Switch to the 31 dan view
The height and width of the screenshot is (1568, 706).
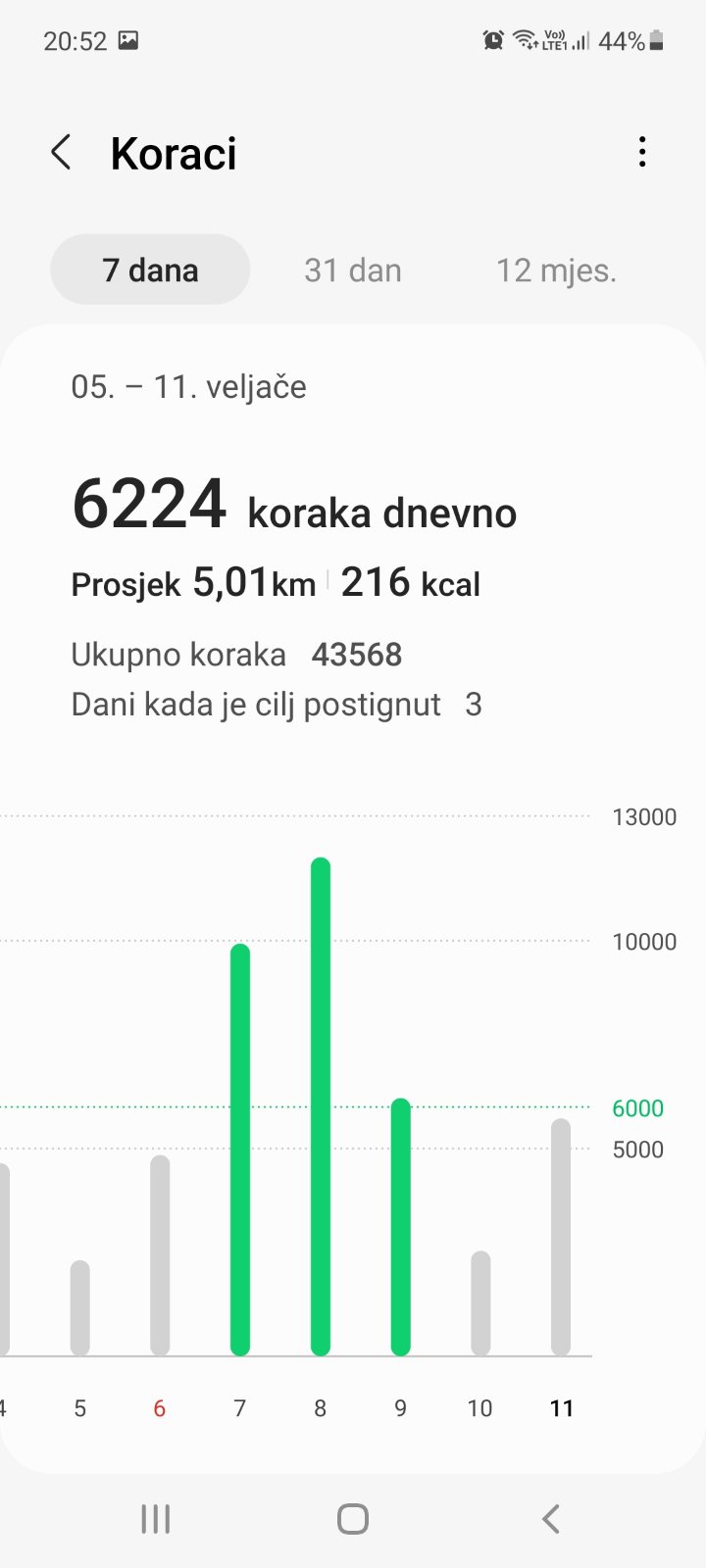353,269
